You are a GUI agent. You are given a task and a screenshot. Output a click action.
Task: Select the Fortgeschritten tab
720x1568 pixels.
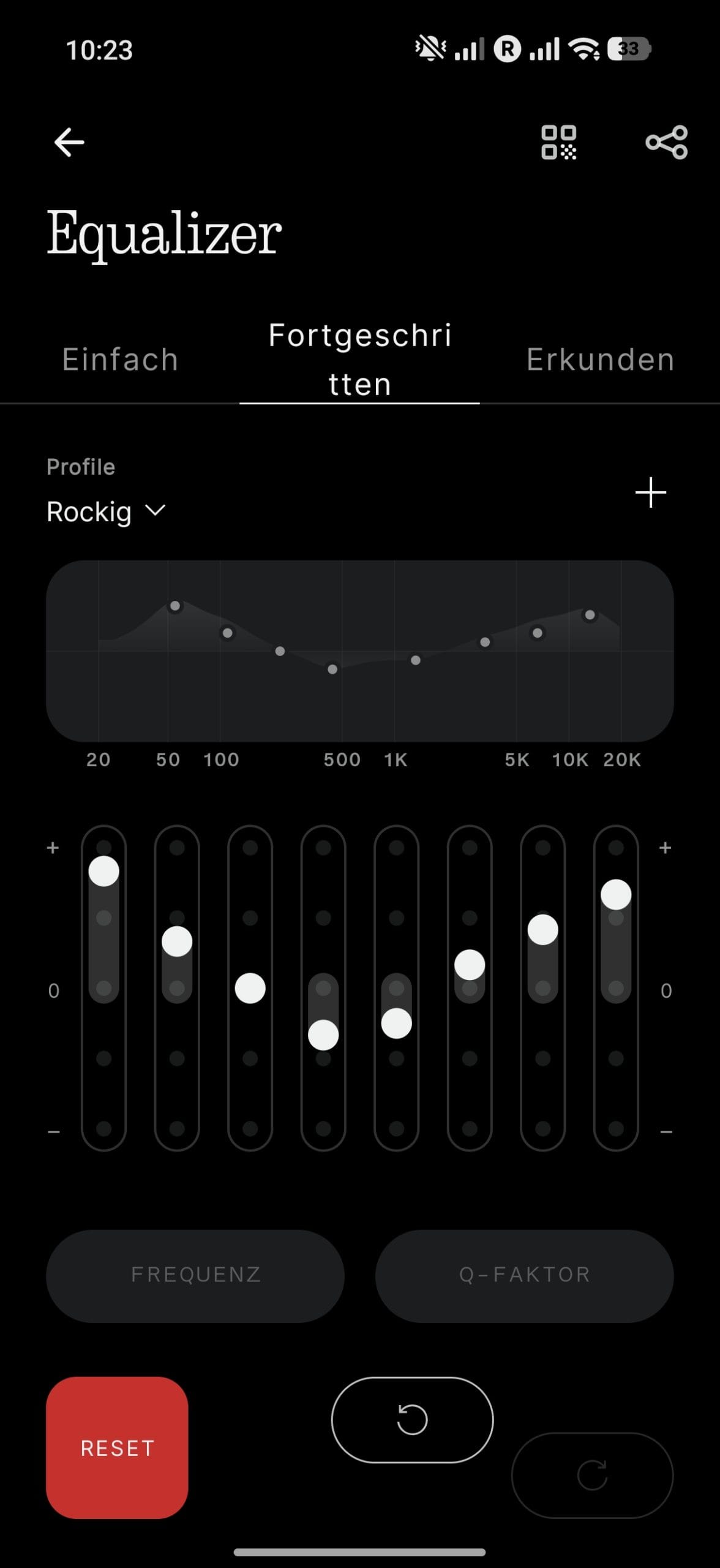(359, 360)
